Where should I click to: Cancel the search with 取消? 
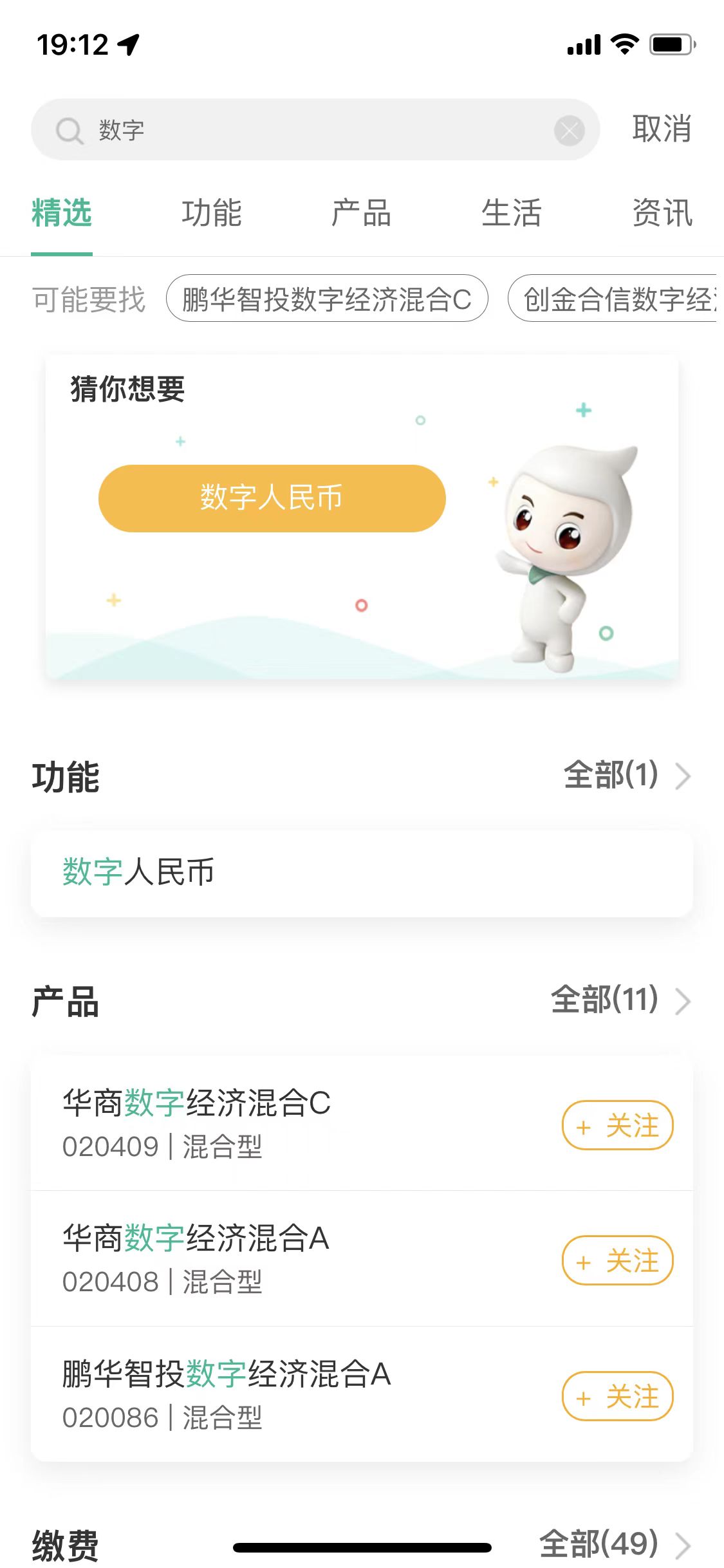coord(662,129)
